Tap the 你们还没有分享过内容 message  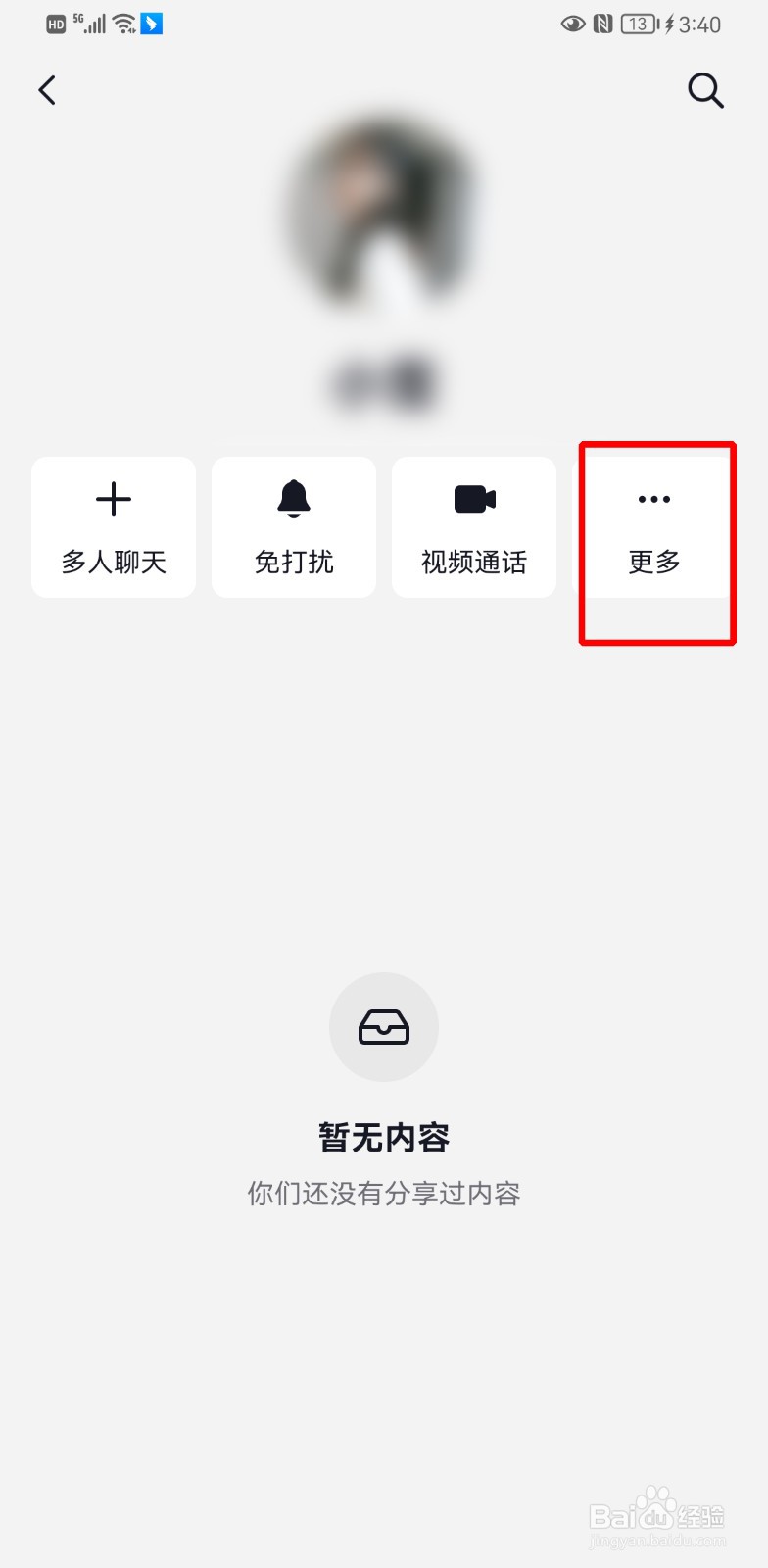coord(383,1193)
